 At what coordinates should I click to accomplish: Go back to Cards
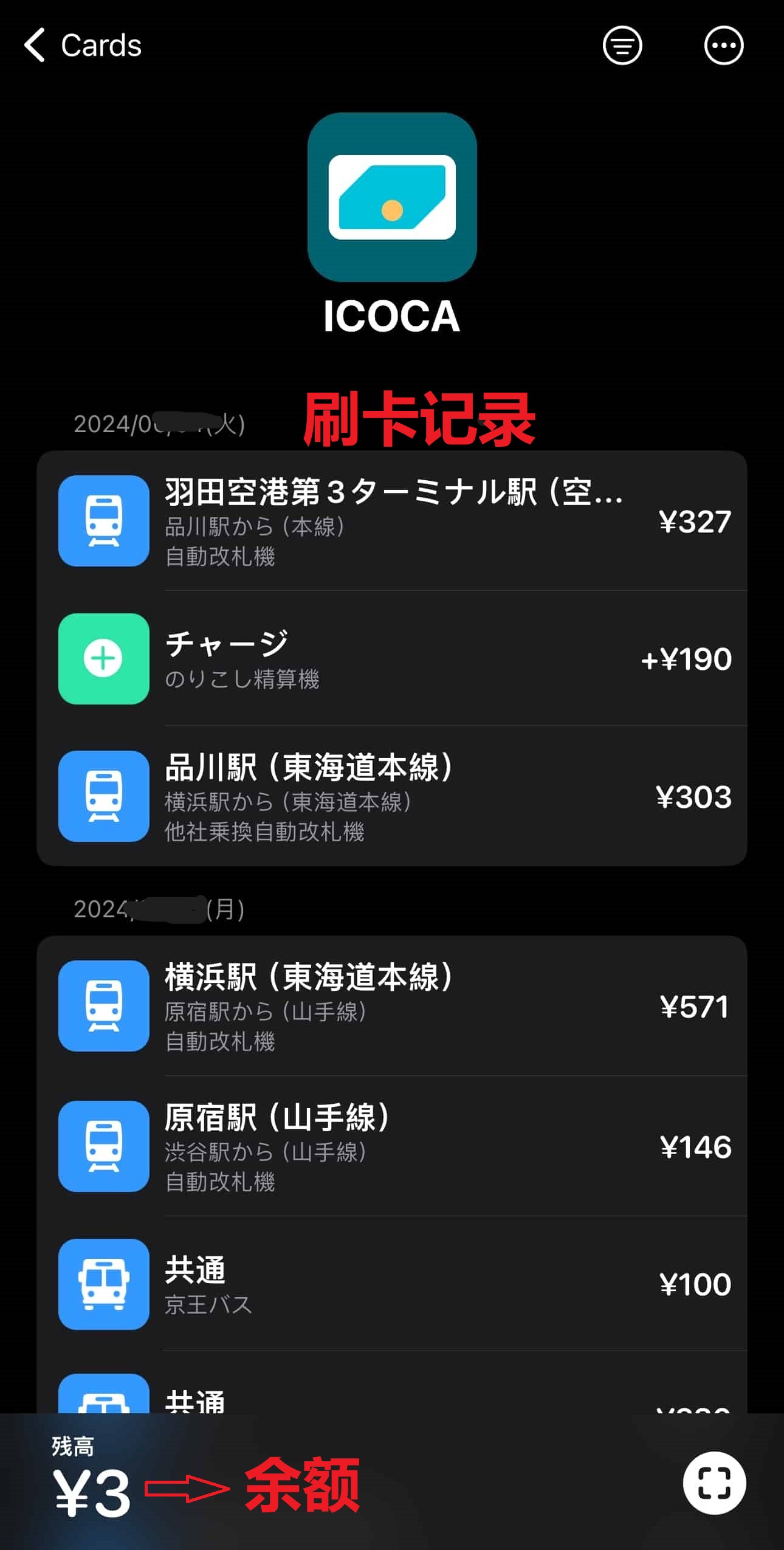83,45
